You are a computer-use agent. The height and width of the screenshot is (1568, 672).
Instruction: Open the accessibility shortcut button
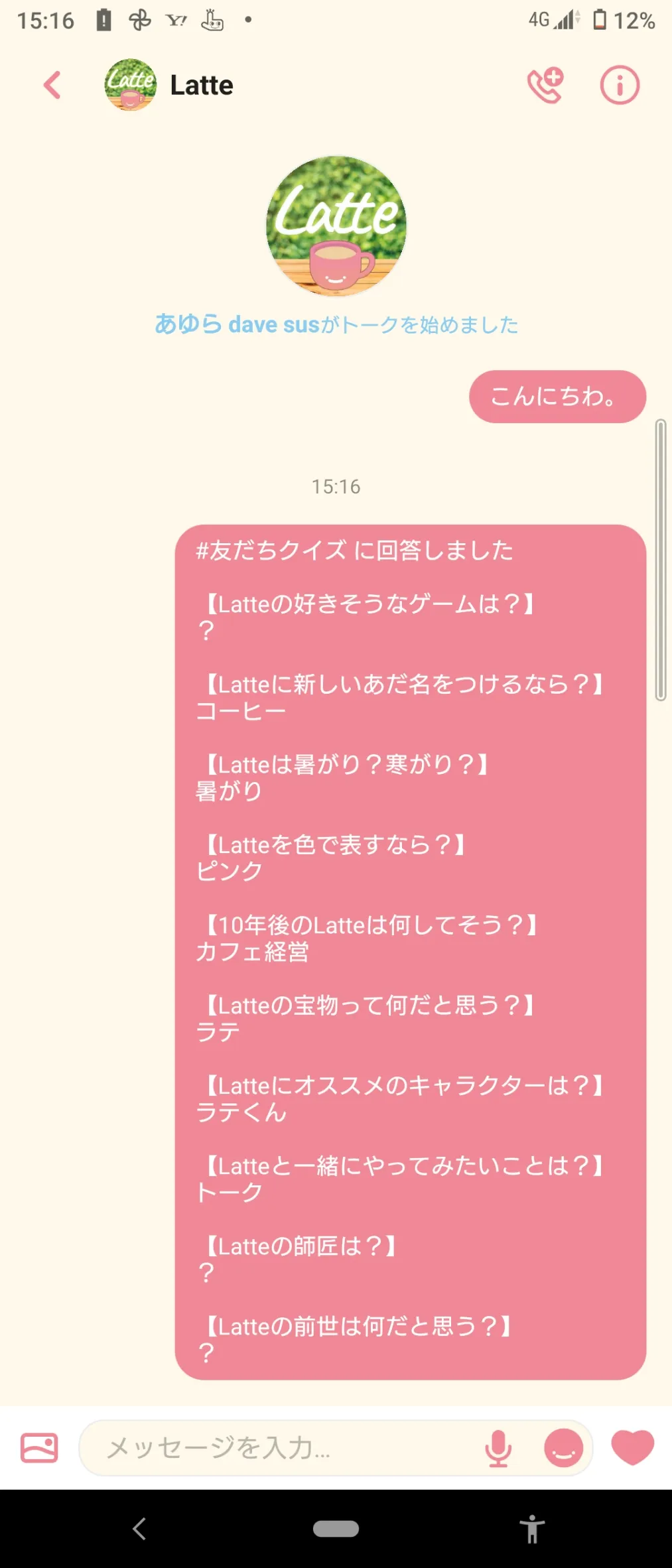pos(532,1530)
